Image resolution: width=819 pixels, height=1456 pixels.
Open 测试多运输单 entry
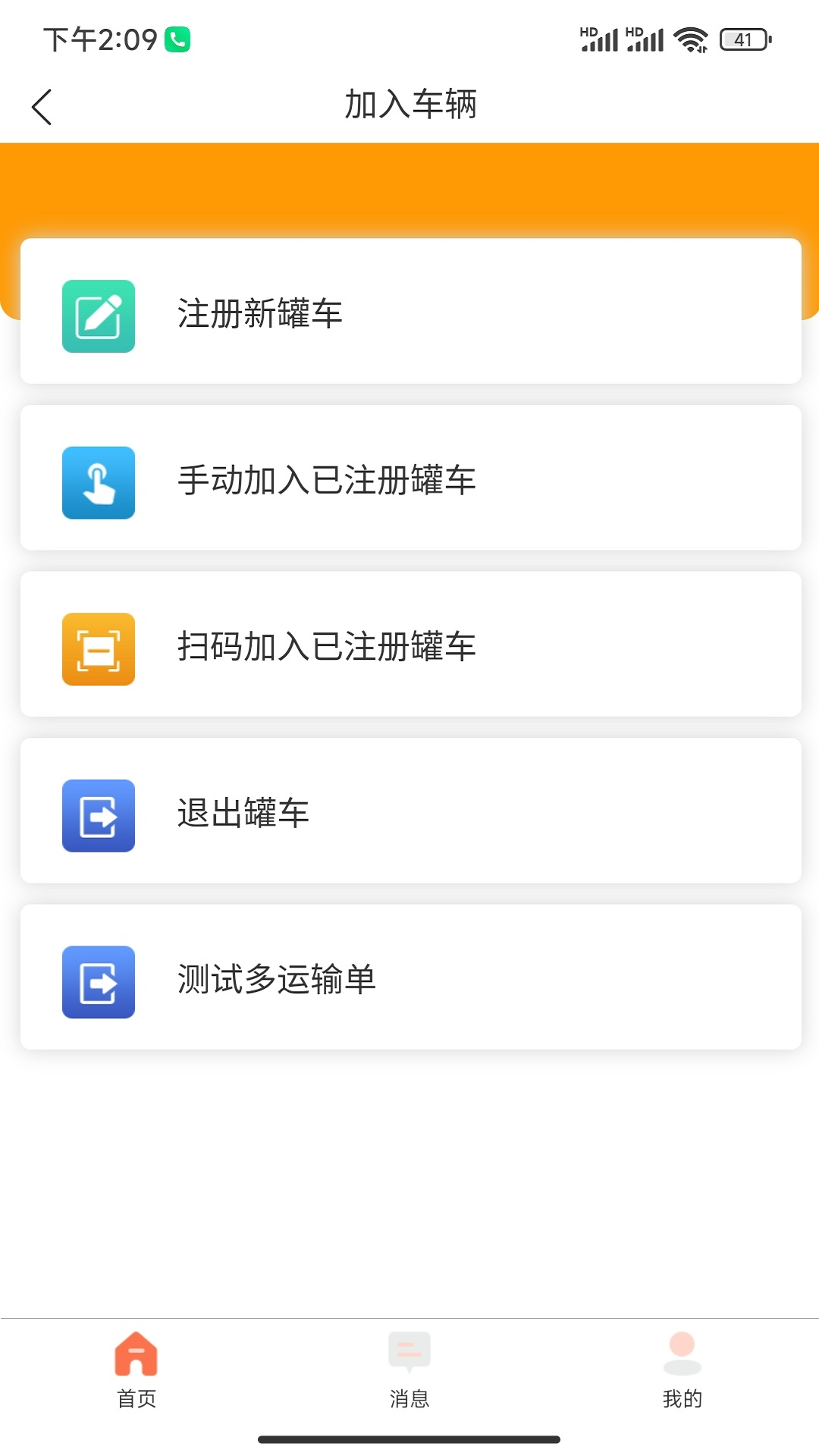(x=410, y=977)
